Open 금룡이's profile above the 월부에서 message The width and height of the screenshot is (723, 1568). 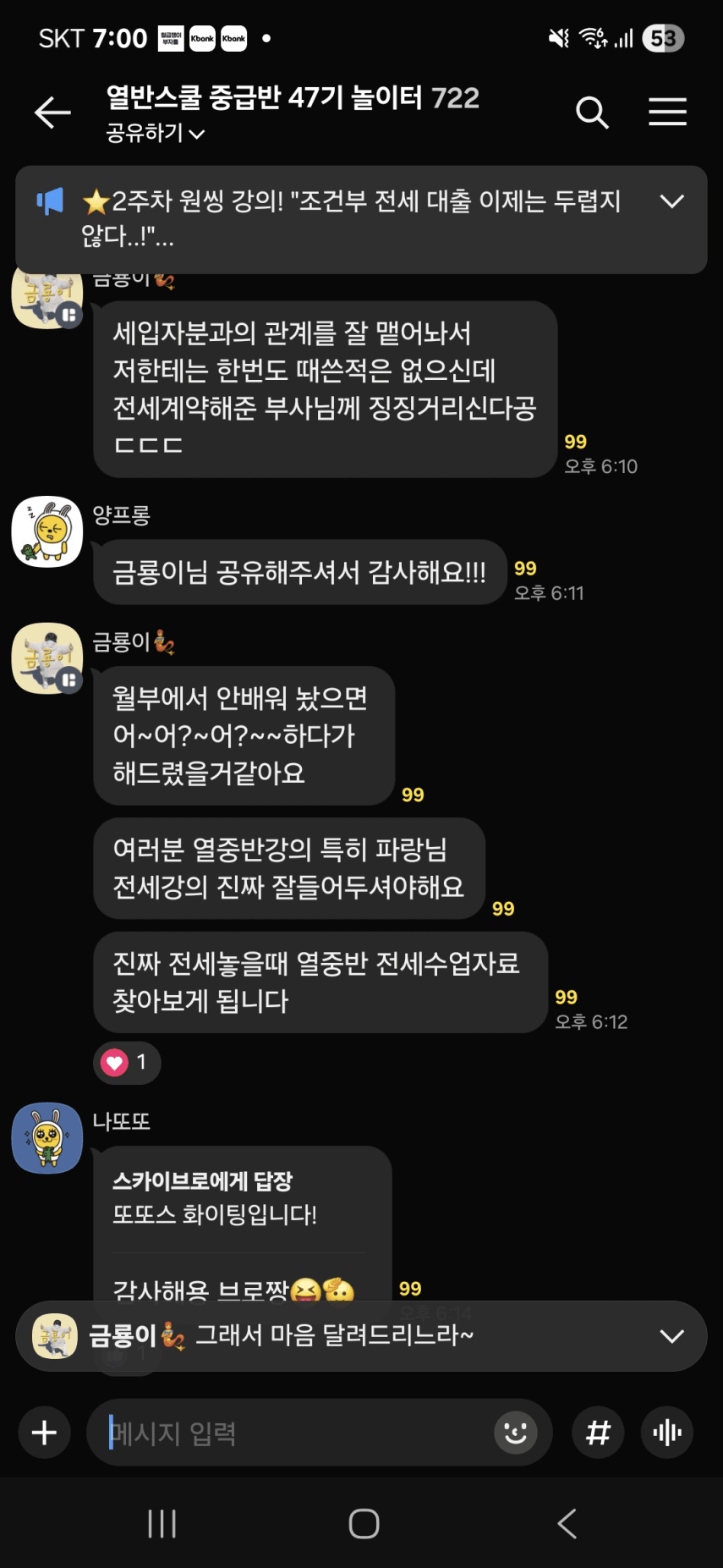(47, 658)
